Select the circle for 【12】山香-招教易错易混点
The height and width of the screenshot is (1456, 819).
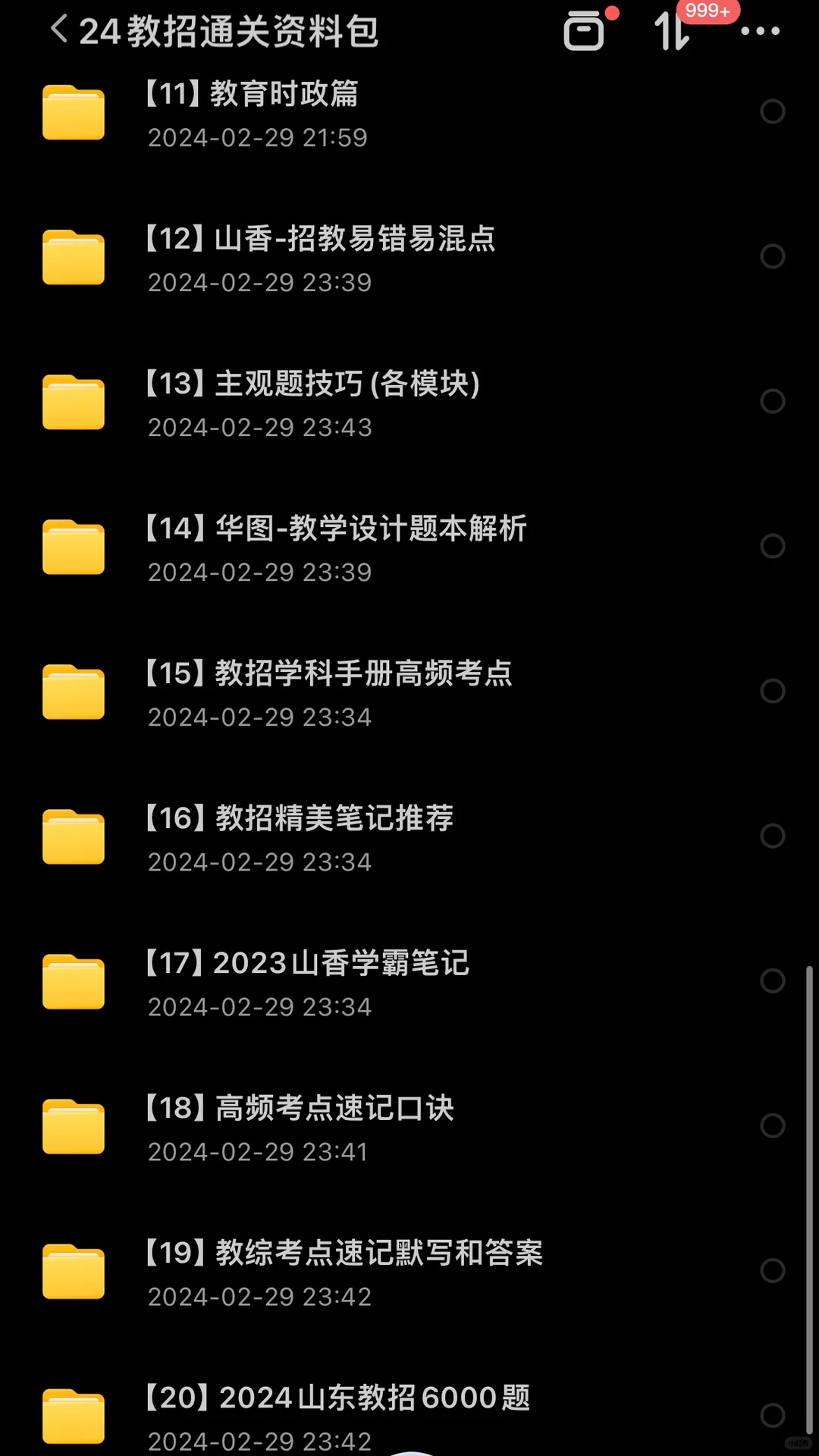click(772, 256)
